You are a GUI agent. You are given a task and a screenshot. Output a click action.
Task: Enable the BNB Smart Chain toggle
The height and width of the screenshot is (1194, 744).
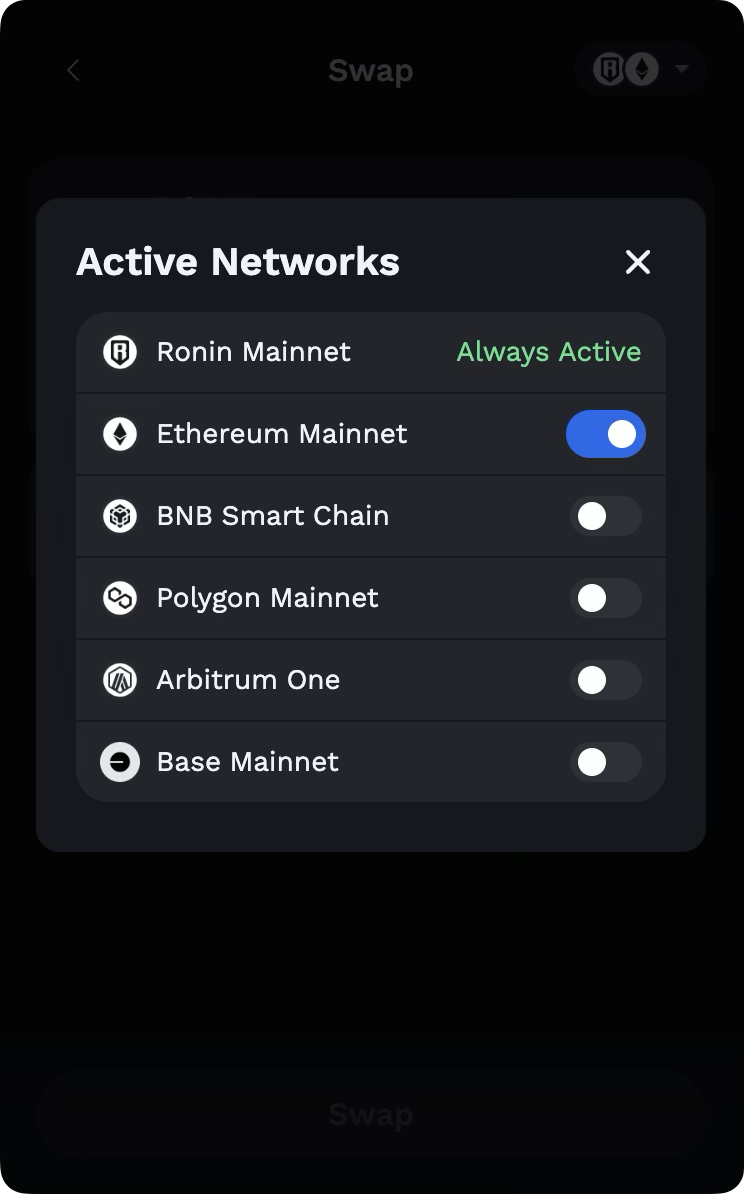(606, 516)
